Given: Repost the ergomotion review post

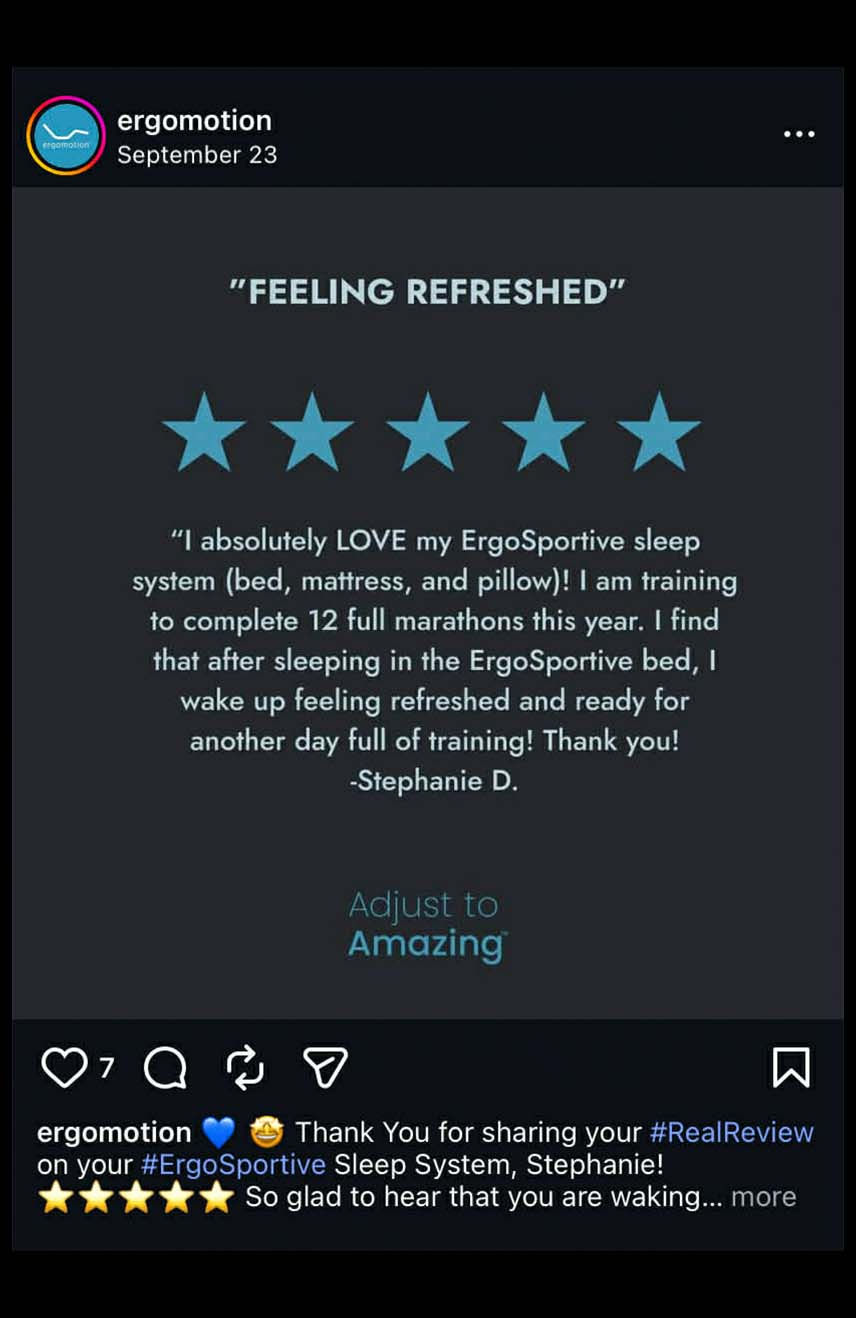Looking at the screenshot, I should point(245,1067).
